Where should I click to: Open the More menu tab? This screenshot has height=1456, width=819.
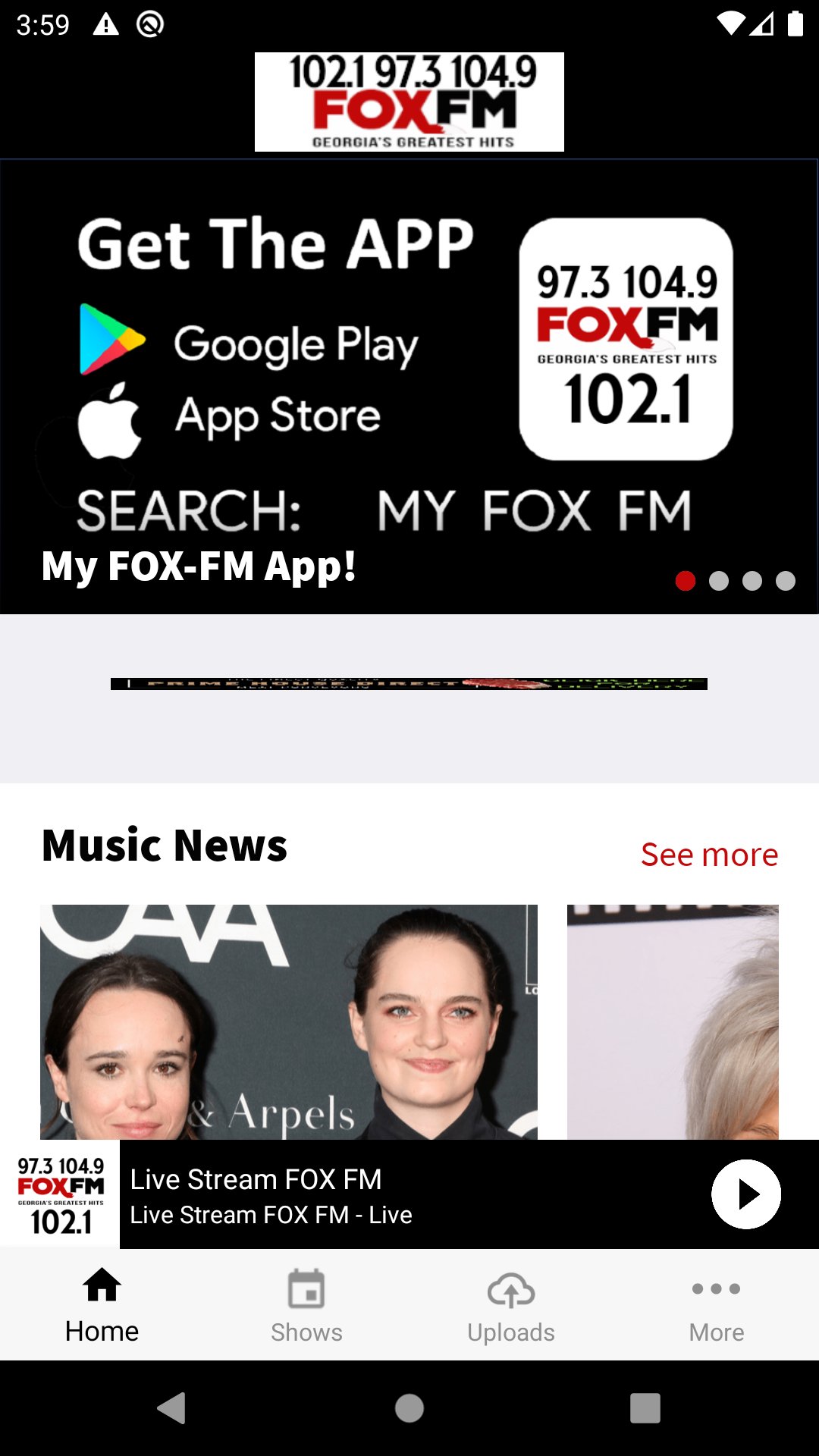tap(716, 1306)
